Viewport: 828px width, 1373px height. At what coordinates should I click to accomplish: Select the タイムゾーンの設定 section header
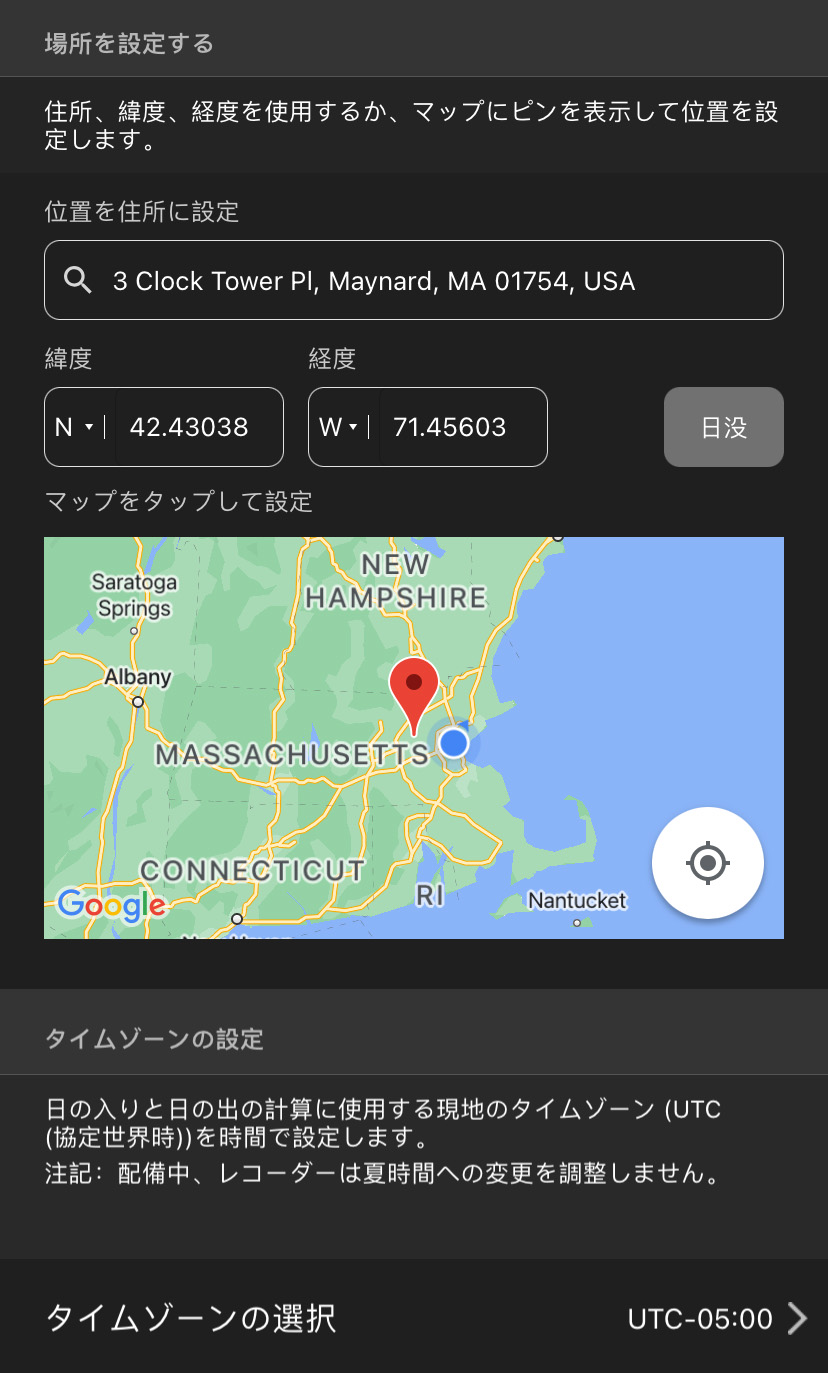(x=155, y=1039)
